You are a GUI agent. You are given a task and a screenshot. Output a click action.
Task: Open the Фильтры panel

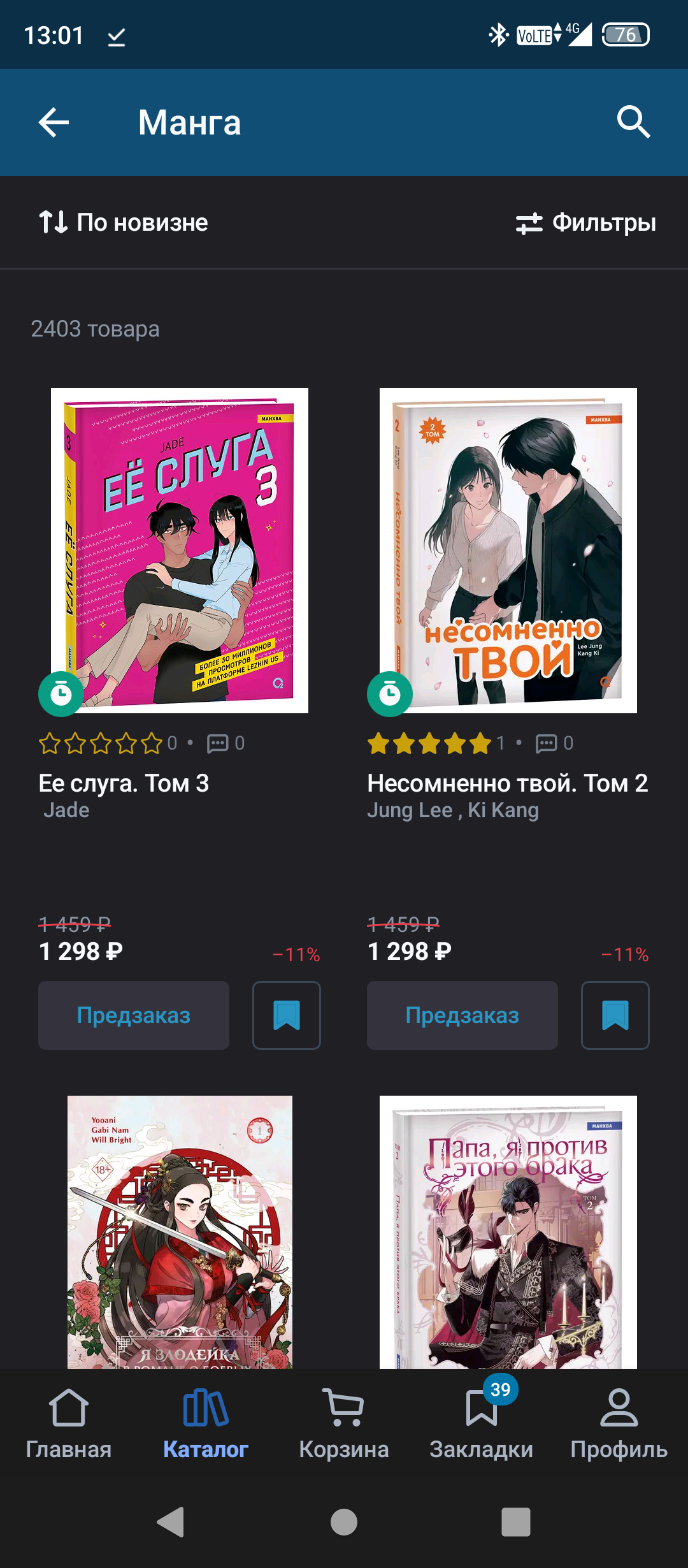pyautogui.click(x=586, y=222)
